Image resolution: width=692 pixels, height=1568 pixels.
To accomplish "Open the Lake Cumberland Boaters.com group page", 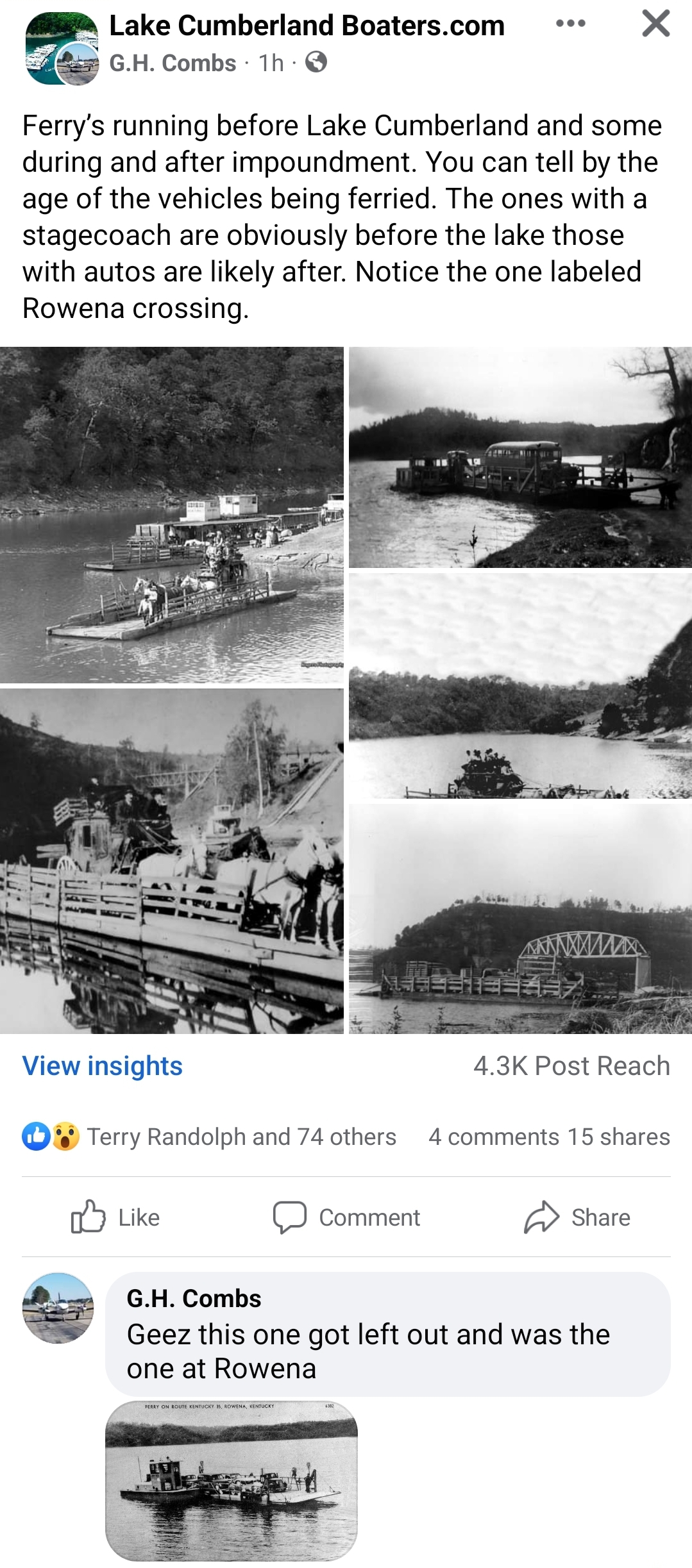I will point(307,26).
